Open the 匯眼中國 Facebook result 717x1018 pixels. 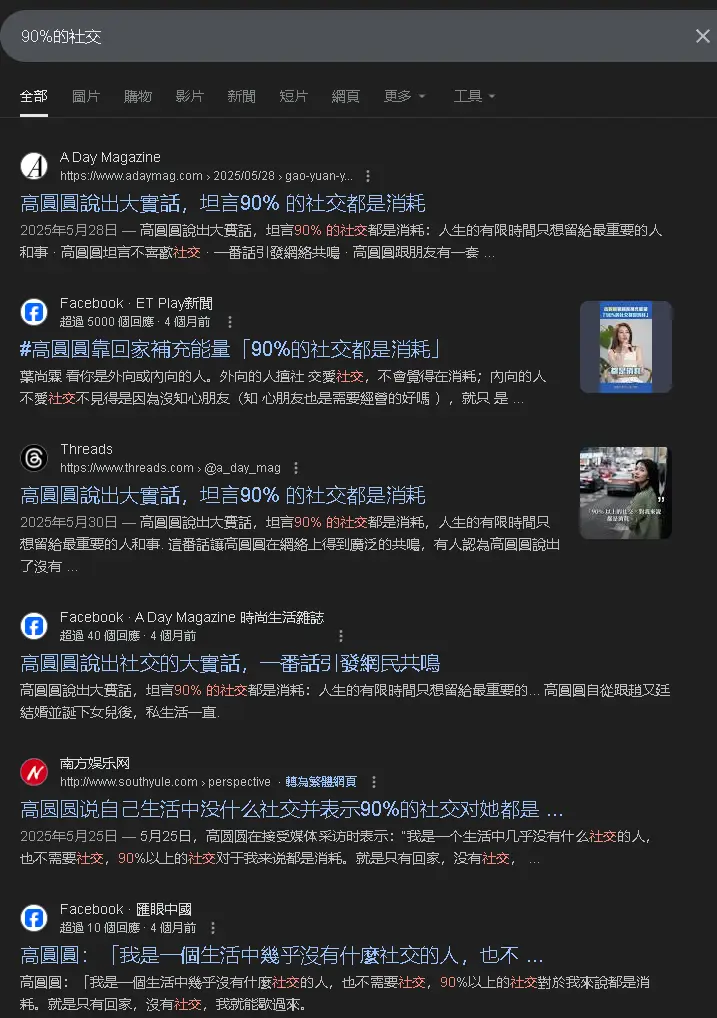(x=282, y=955)
